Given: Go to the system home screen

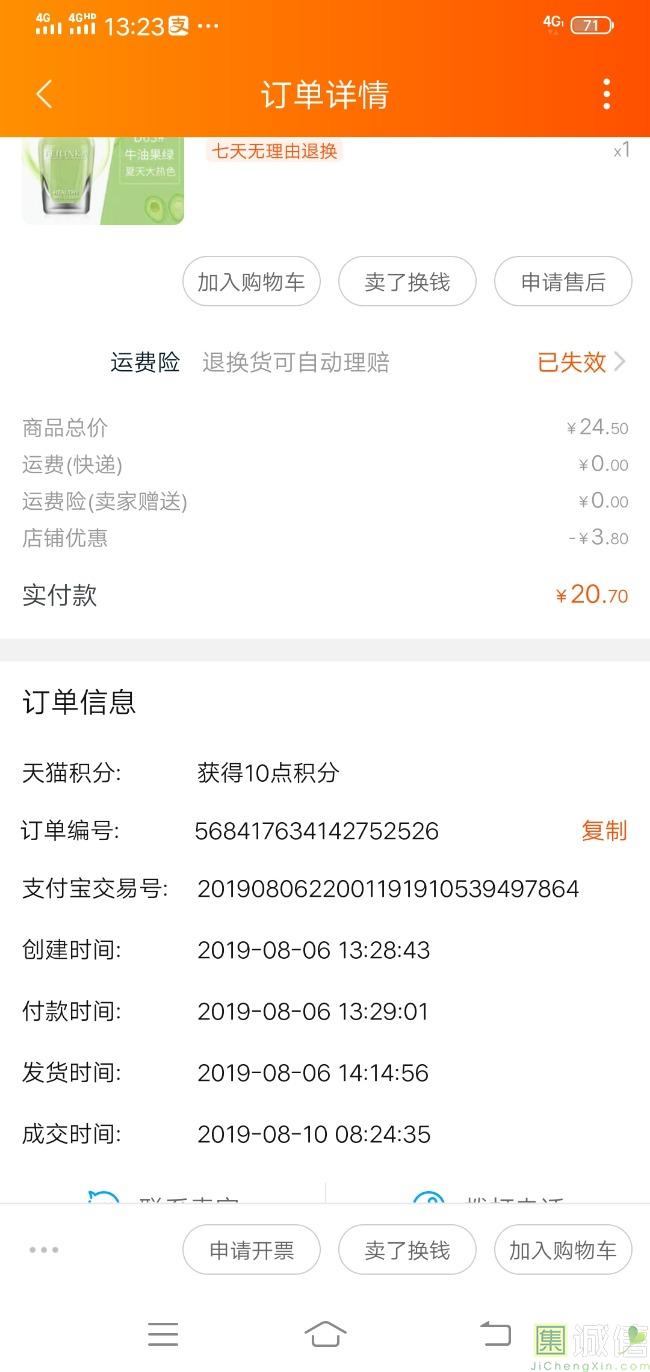Looking at the screenshot, I should (325, 1334).
